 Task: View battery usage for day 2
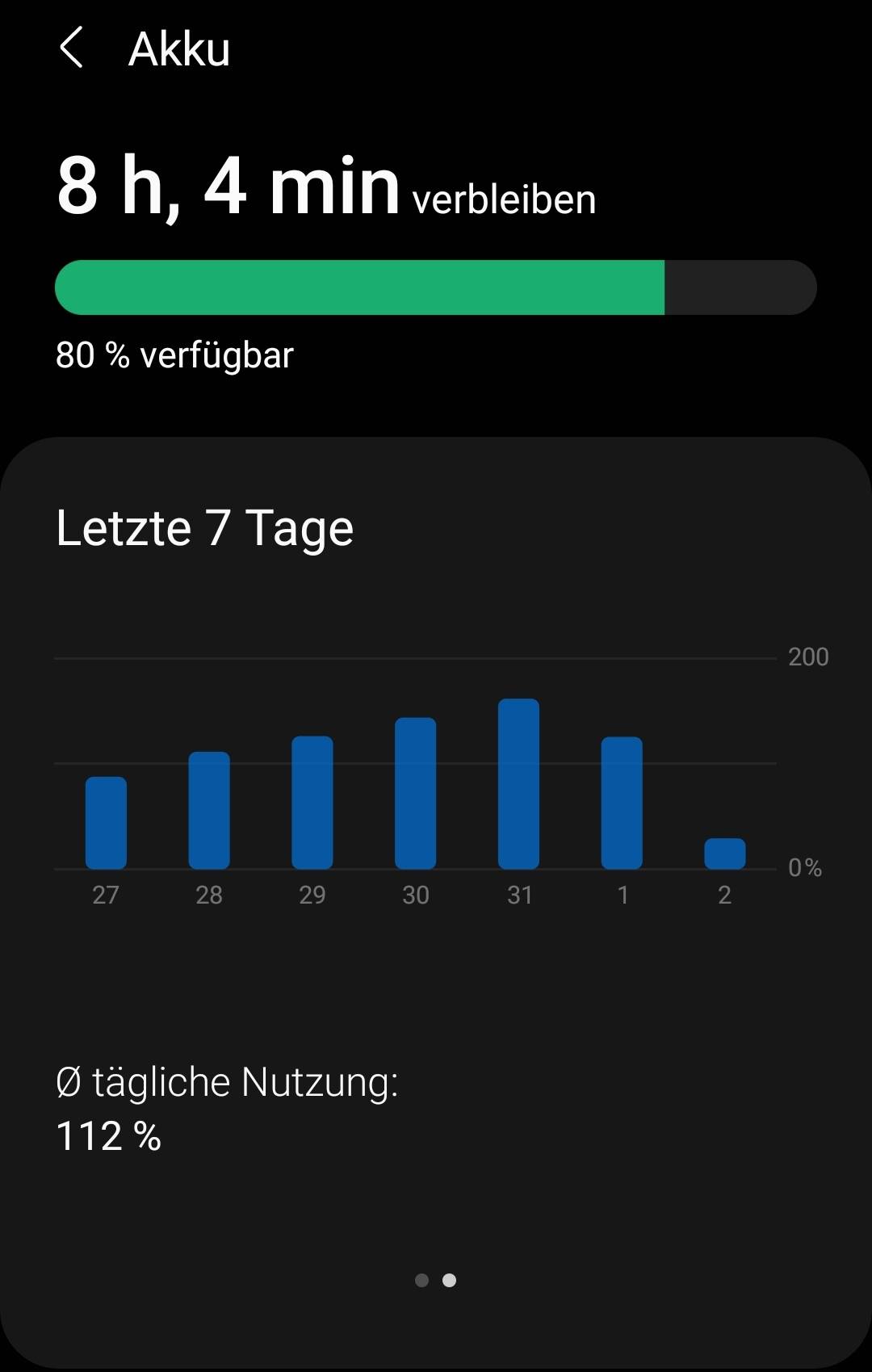725,854
